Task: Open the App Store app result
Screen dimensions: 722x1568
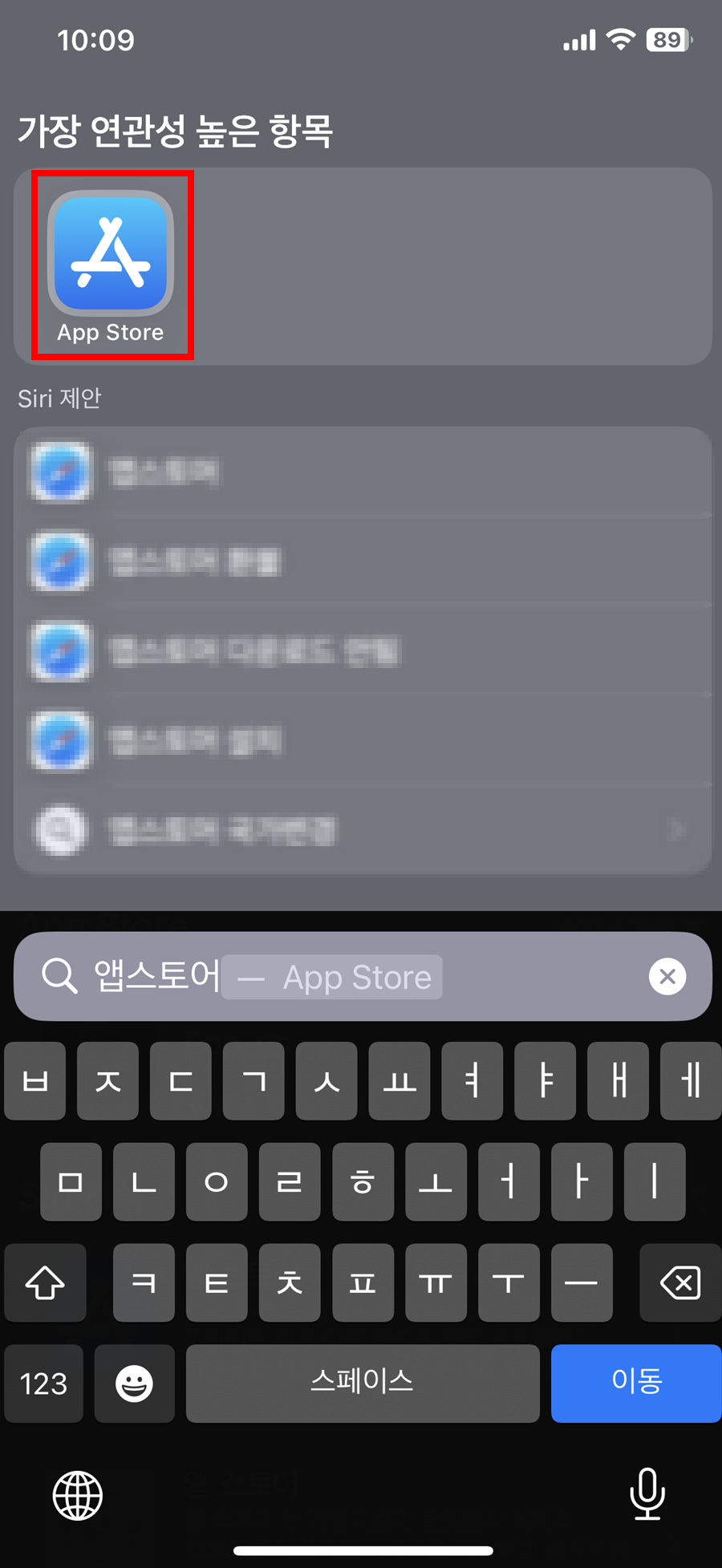Action: 111,265
